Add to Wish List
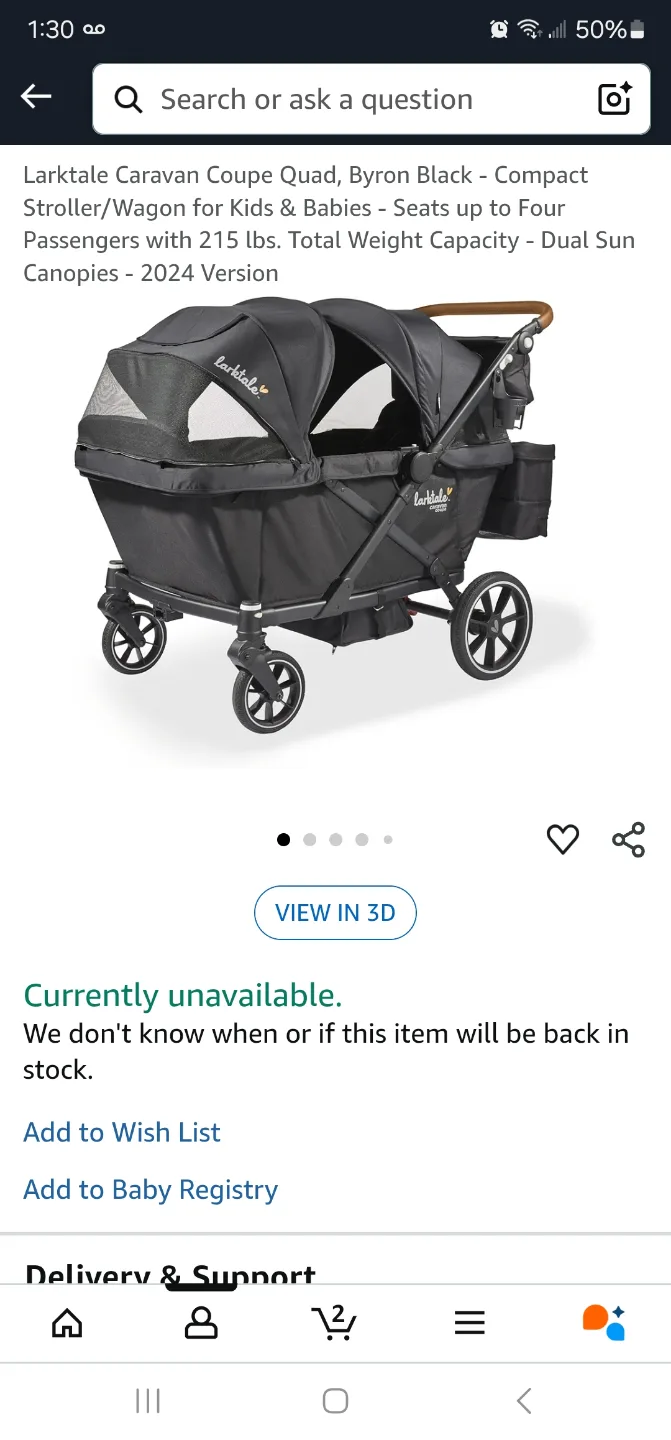The height and width of the screenshot is (1440, 671). 122,1132
